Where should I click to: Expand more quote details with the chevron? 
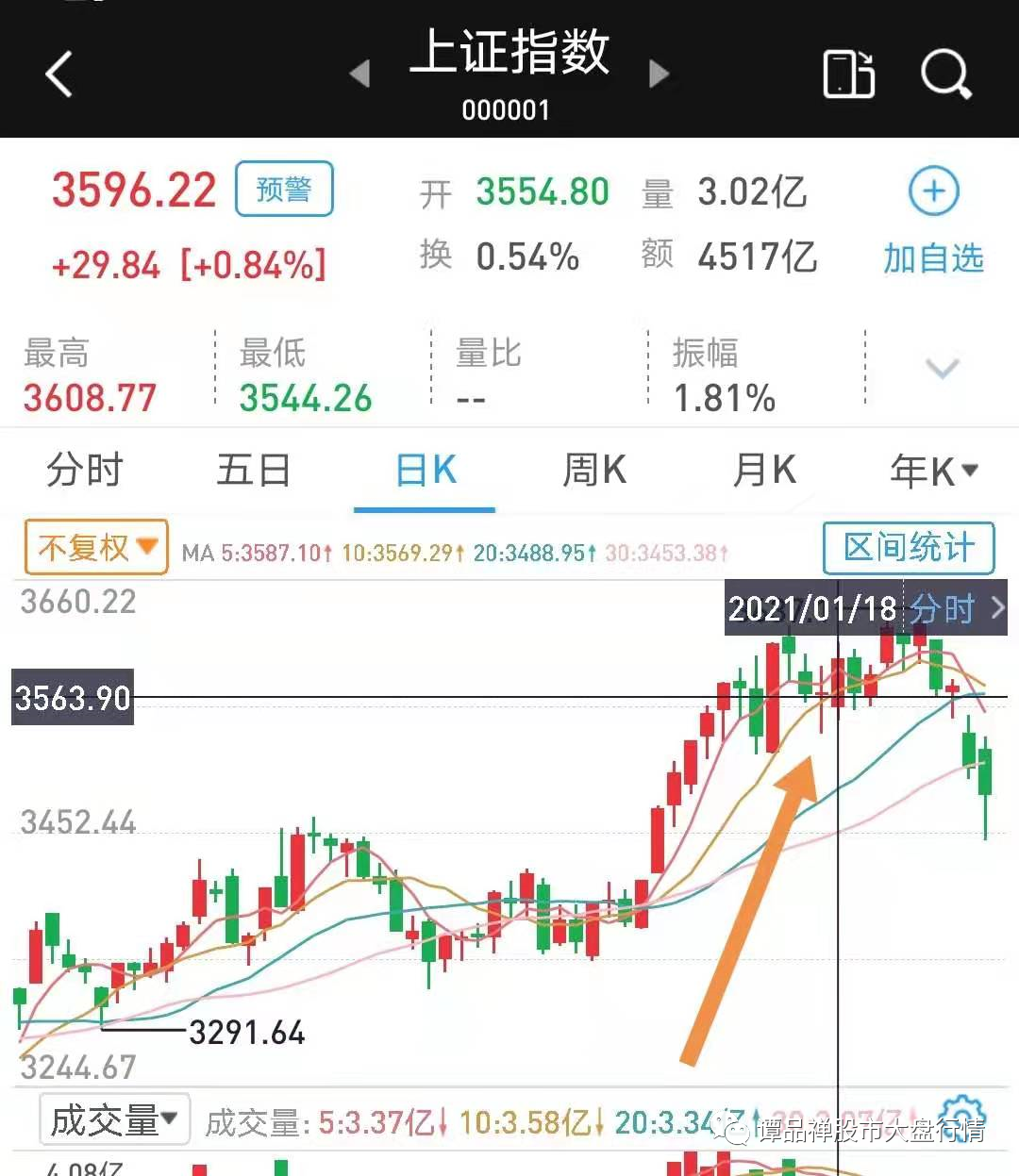tap(941, 368)
